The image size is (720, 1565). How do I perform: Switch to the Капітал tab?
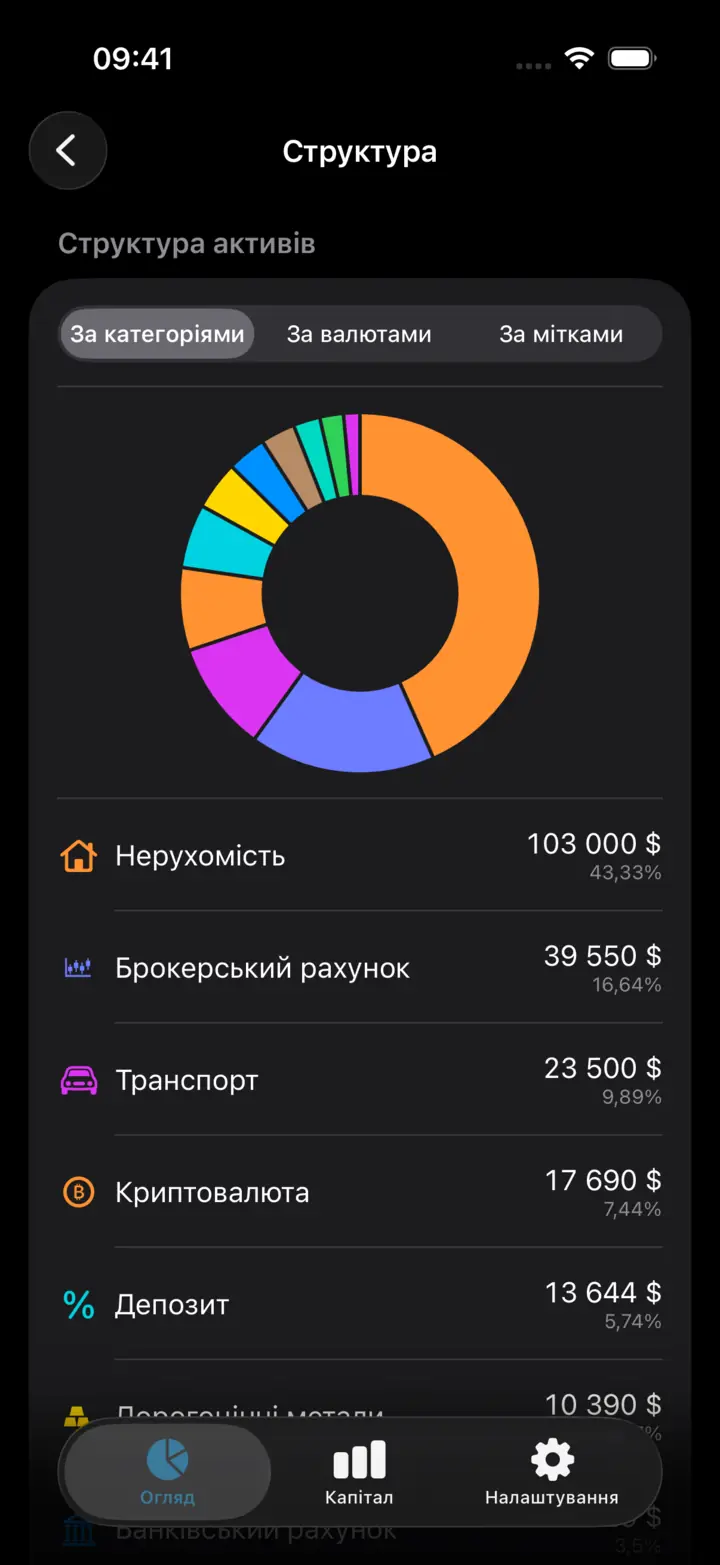[359, 1472]
